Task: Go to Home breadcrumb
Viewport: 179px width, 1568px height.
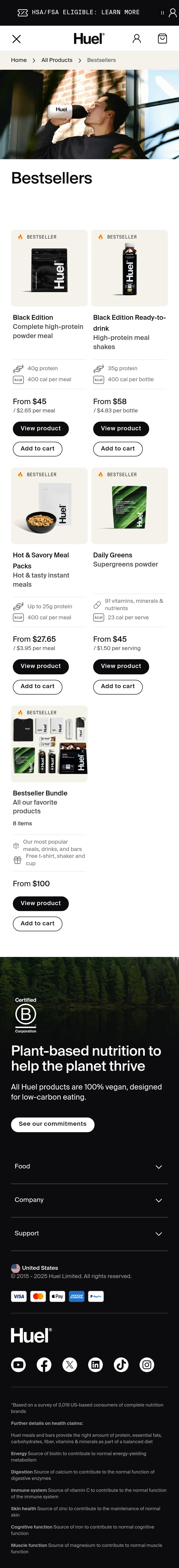Action: 19,60
